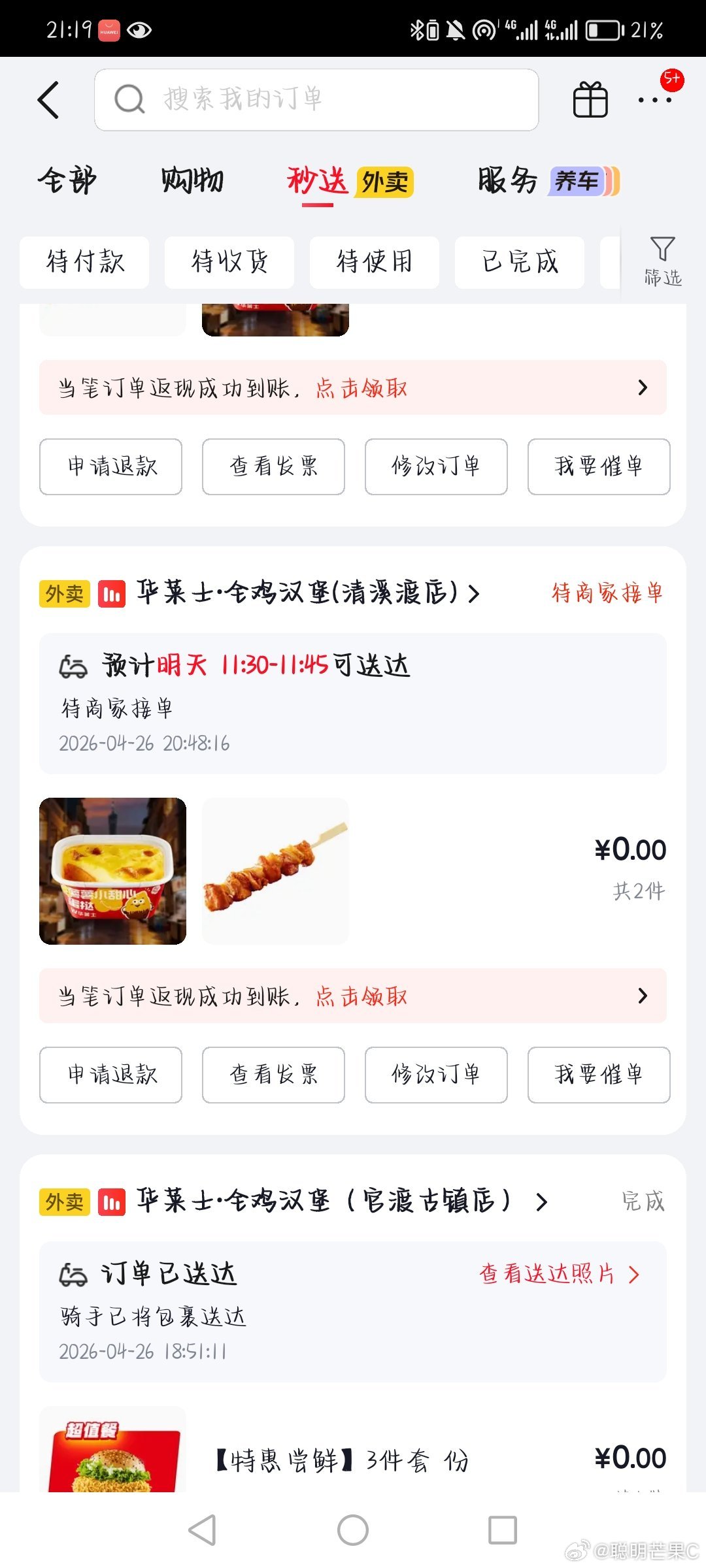Viewport: 706px width, 1568px height.
Task: Tap the 搜索我的订单 search field
Action: (x=316, y=100)
